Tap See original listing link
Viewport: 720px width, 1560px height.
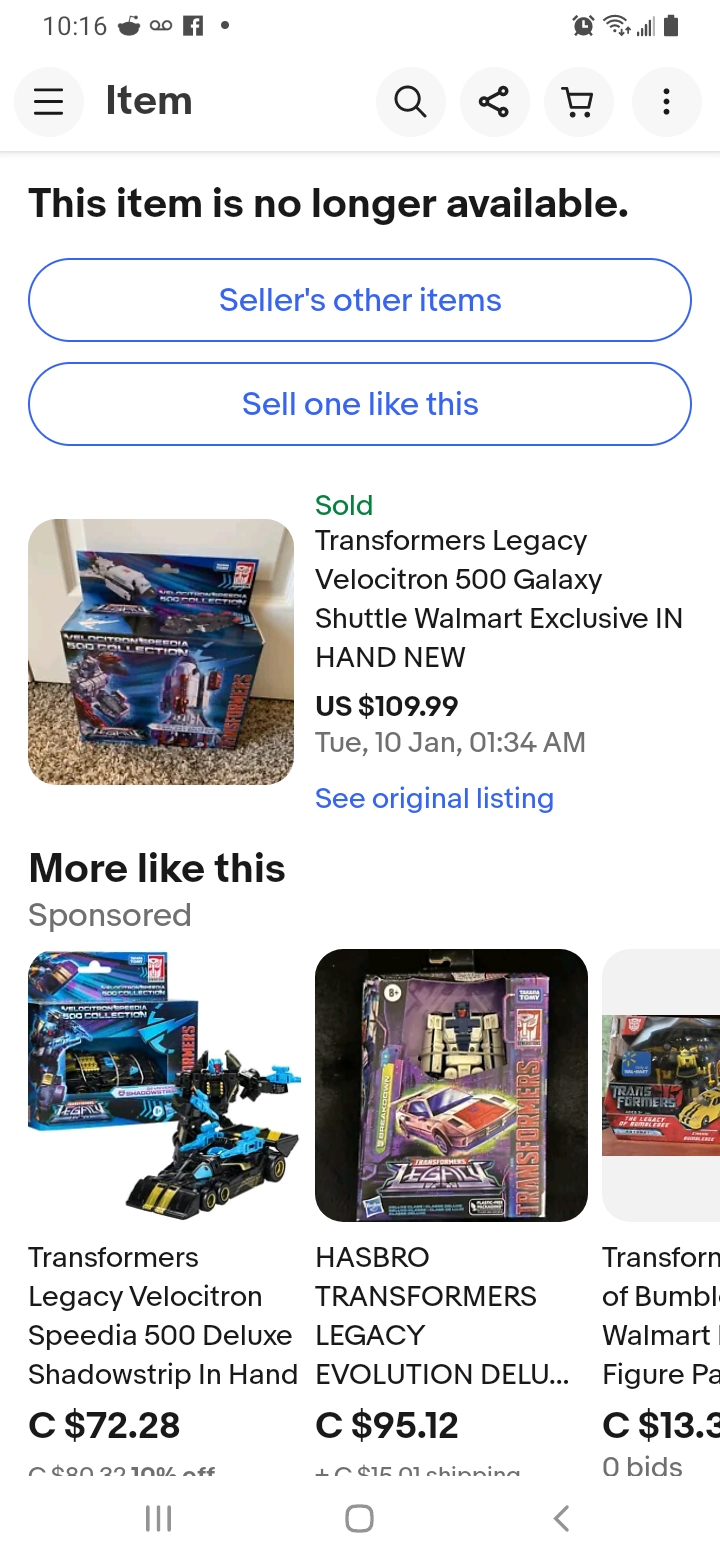[x=434, y=798]
